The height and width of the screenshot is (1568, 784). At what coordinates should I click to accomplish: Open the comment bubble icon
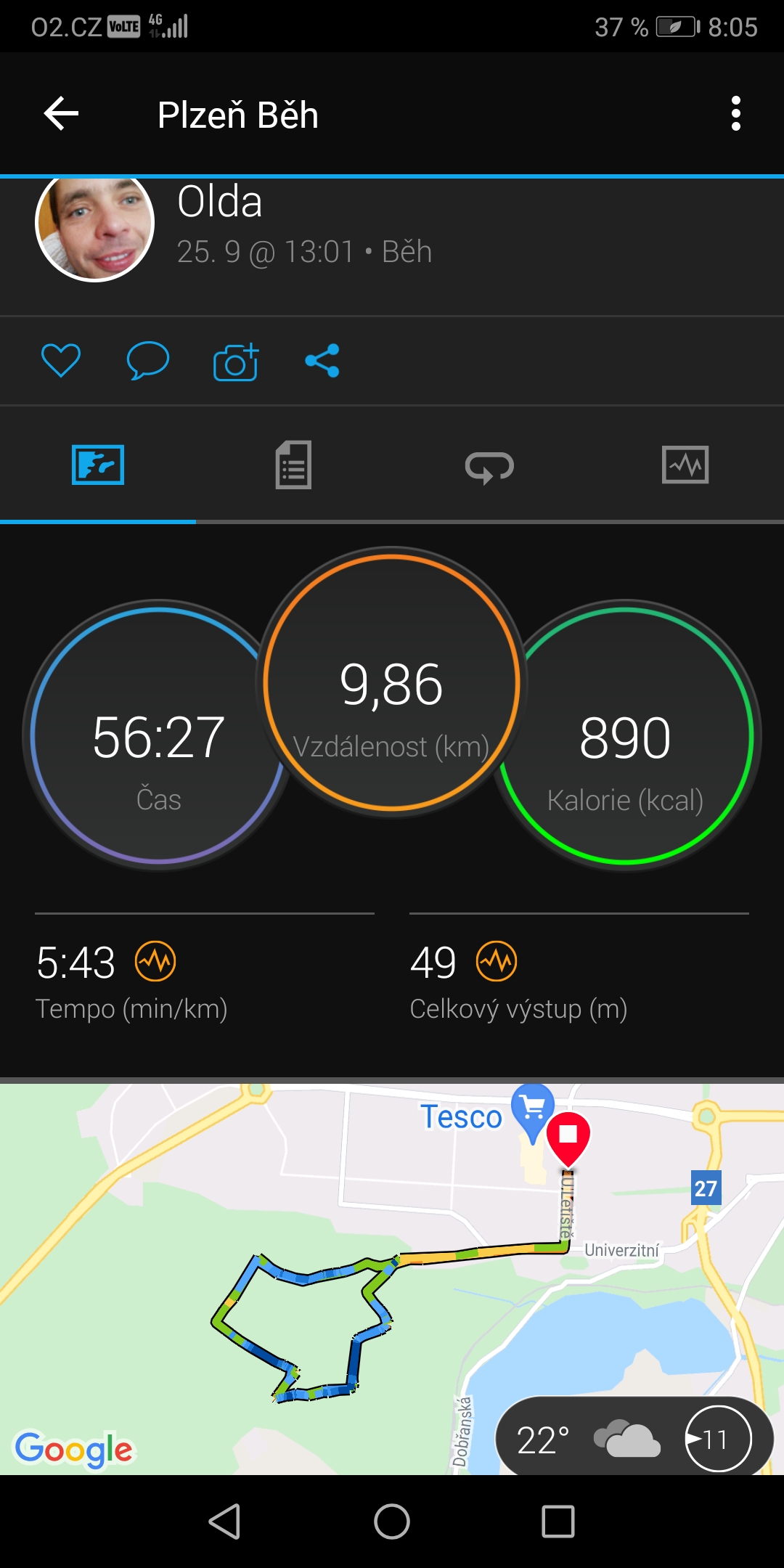click(148, 361)
